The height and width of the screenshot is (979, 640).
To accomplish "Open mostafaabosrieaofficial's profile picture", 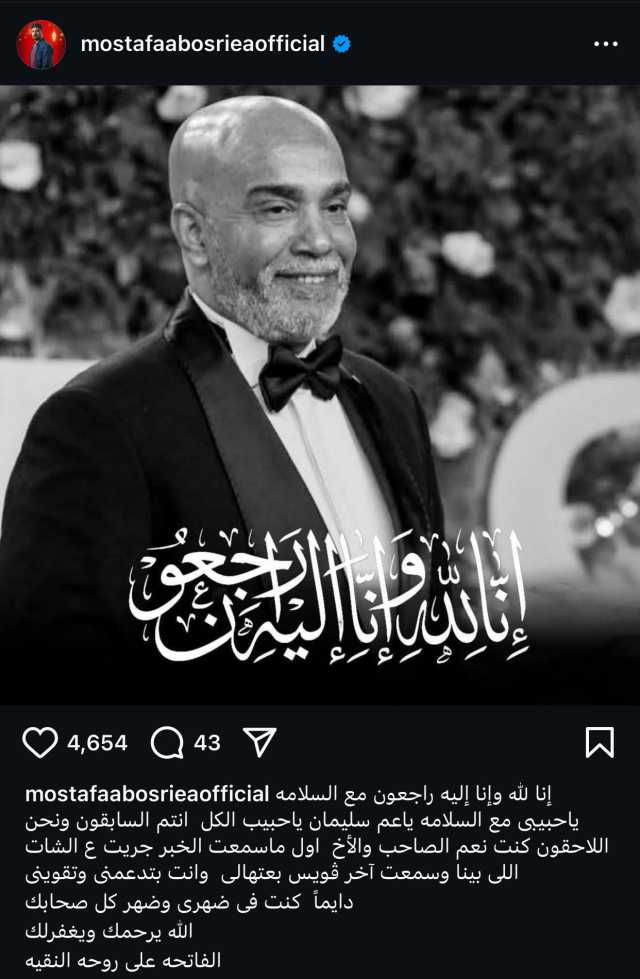I will (41, 44).
